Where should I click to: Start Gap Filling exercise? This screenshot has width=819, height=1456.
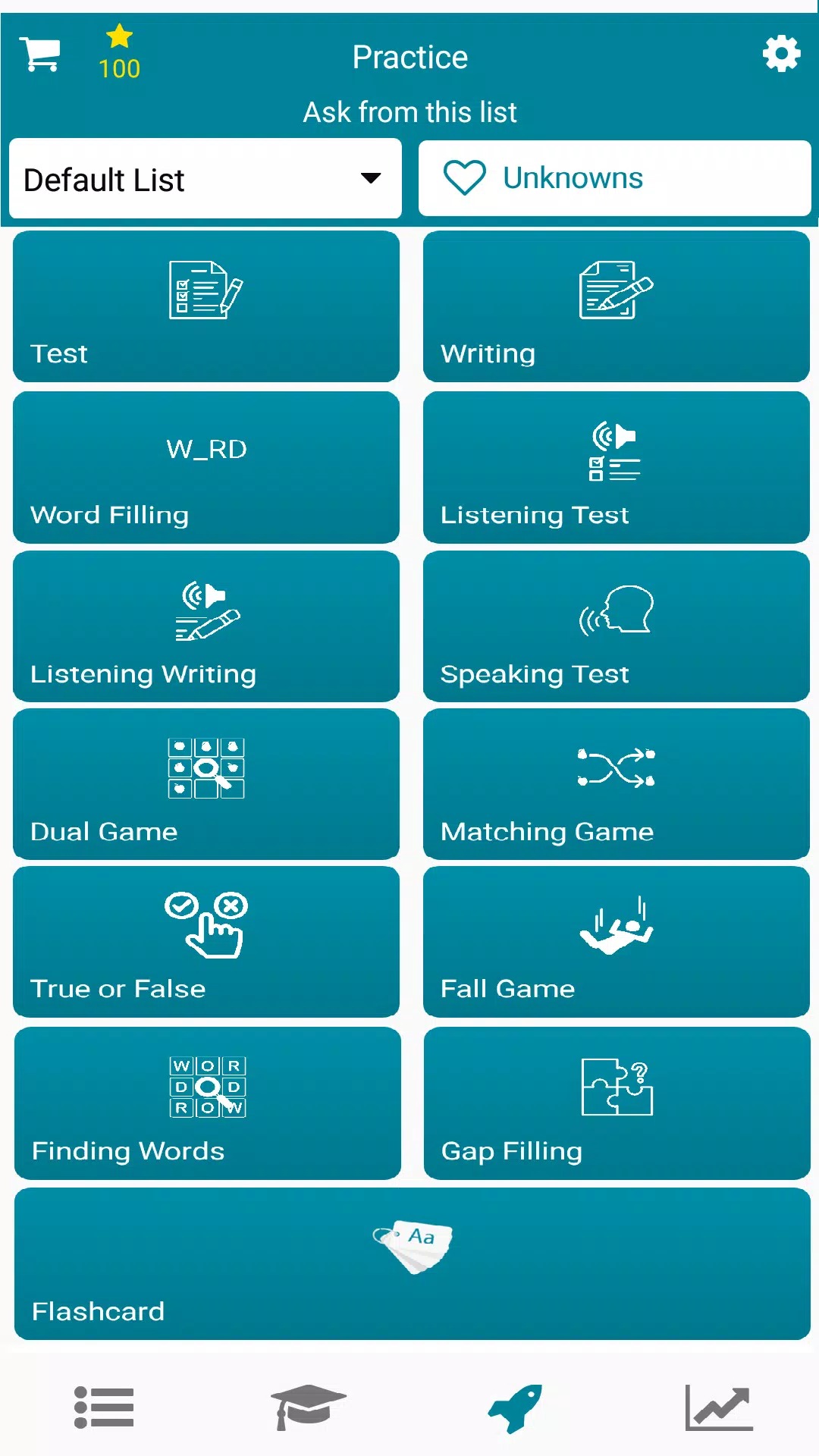(x=617, y=1103)
